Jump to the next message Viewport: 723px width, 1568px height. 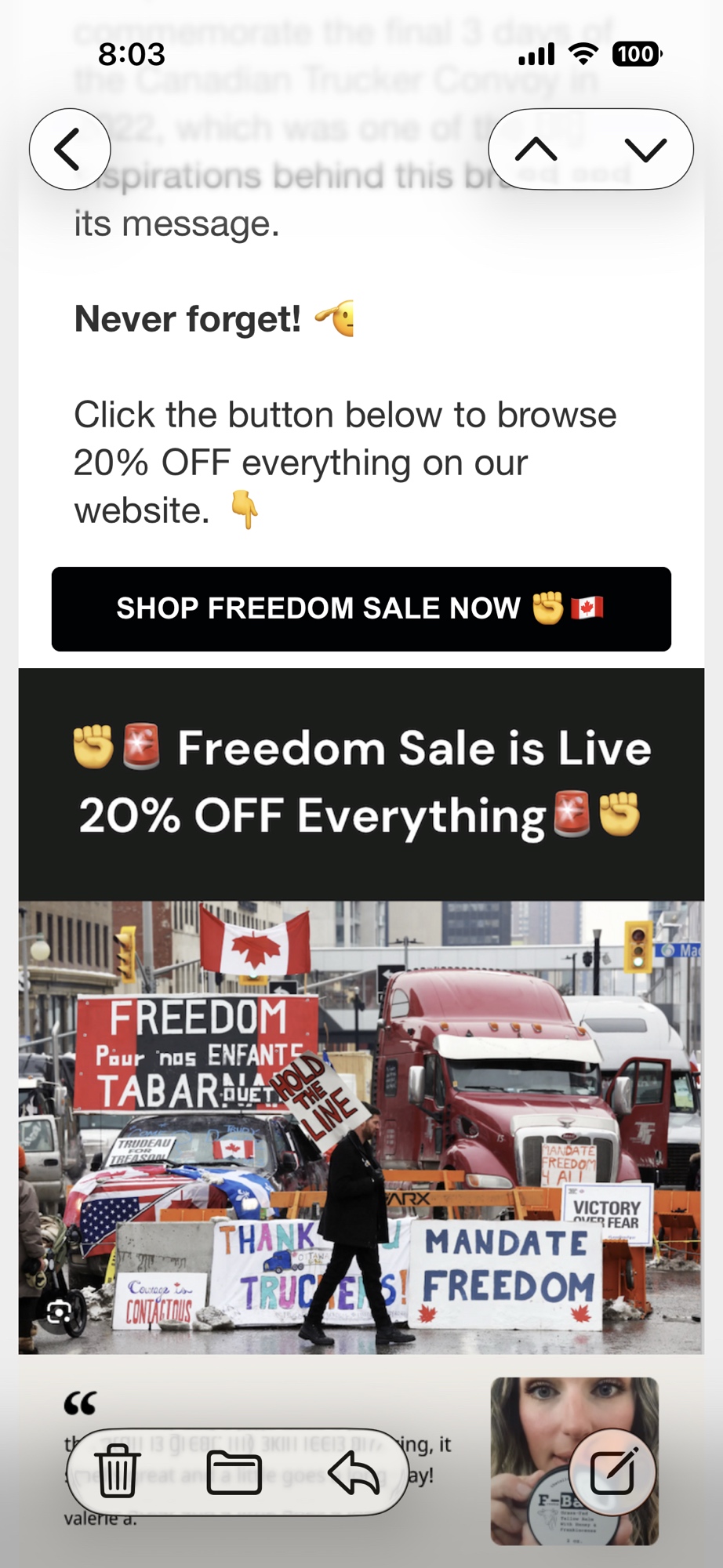(x=645, y=149)
